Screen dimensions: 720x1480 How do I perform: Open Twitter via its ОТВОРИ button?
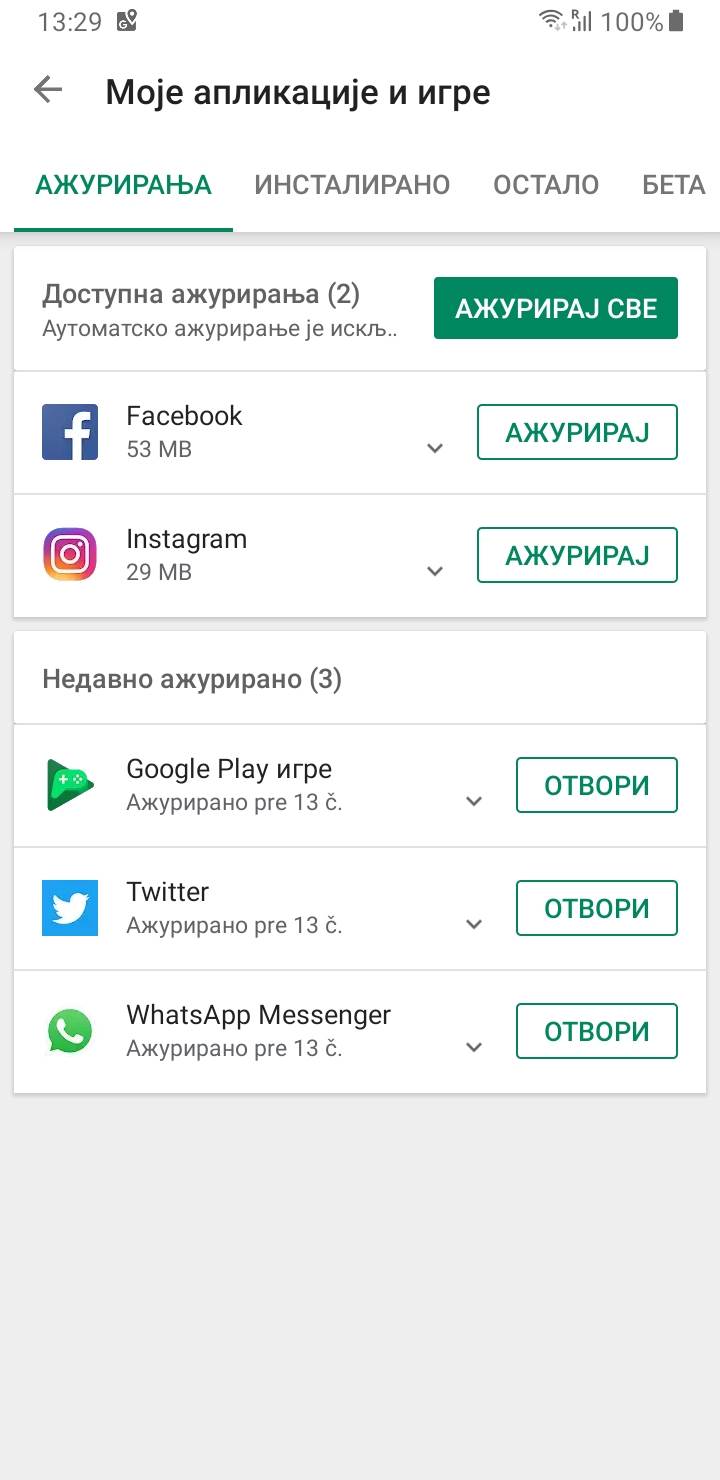coord(596,907)
